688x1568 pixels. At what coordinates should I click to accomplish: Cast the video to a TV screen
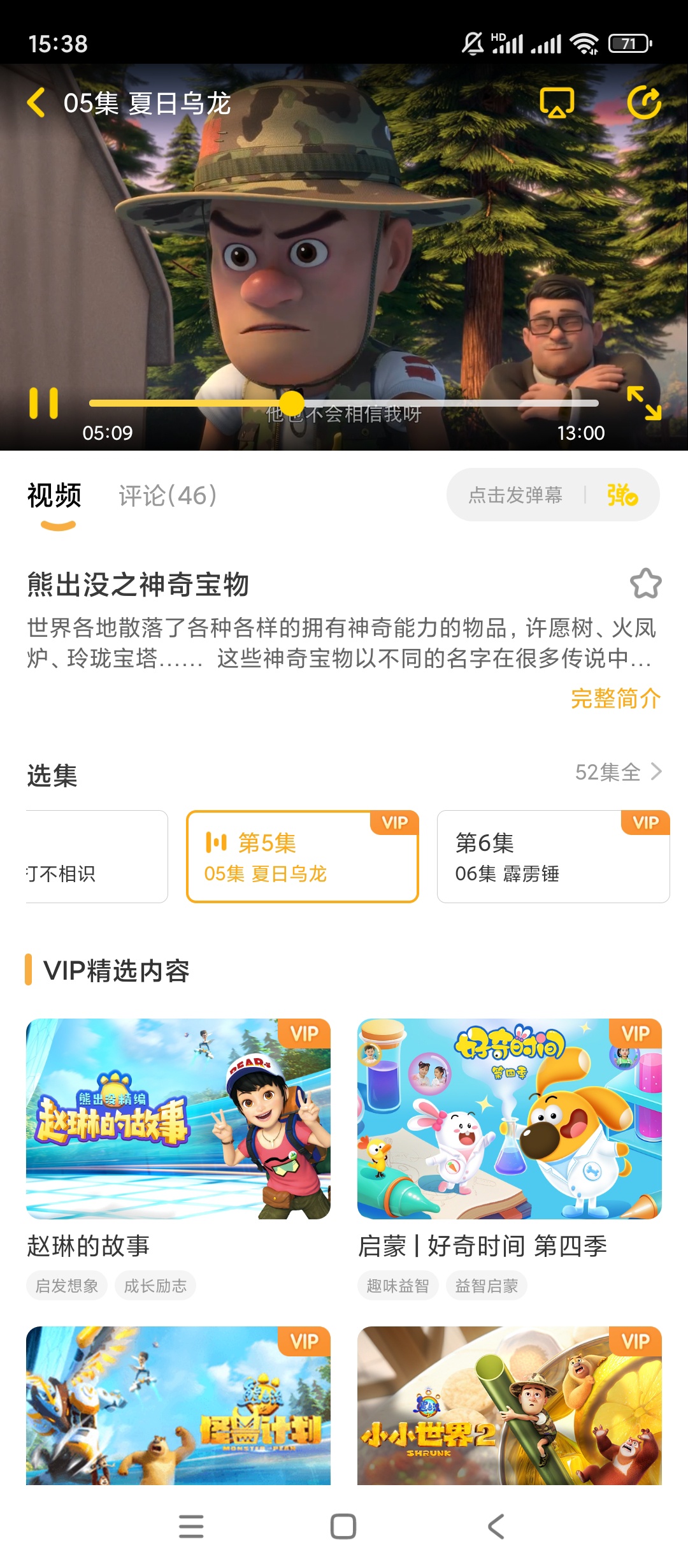[557, 103]
